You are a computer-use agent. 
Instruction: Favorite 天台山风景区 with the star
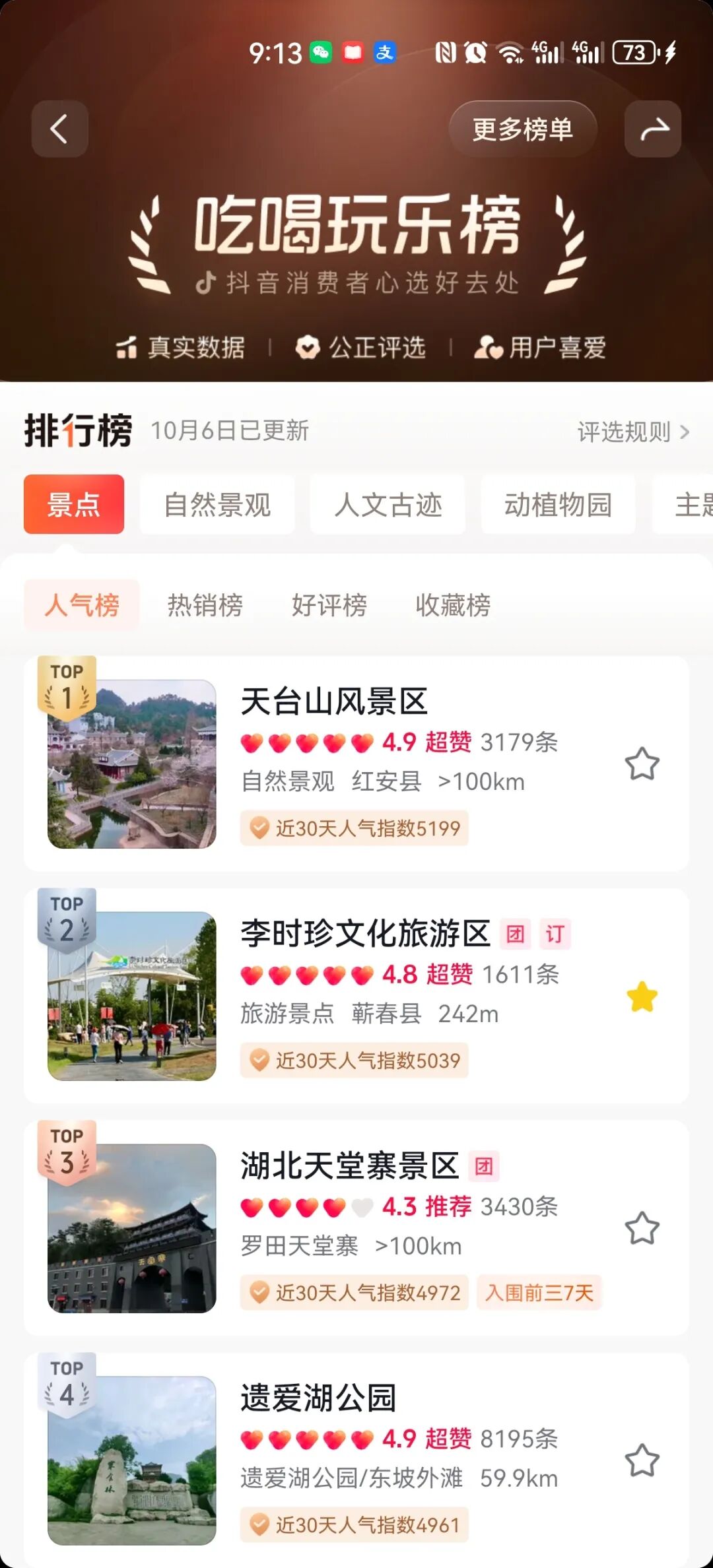pos(642,764)
